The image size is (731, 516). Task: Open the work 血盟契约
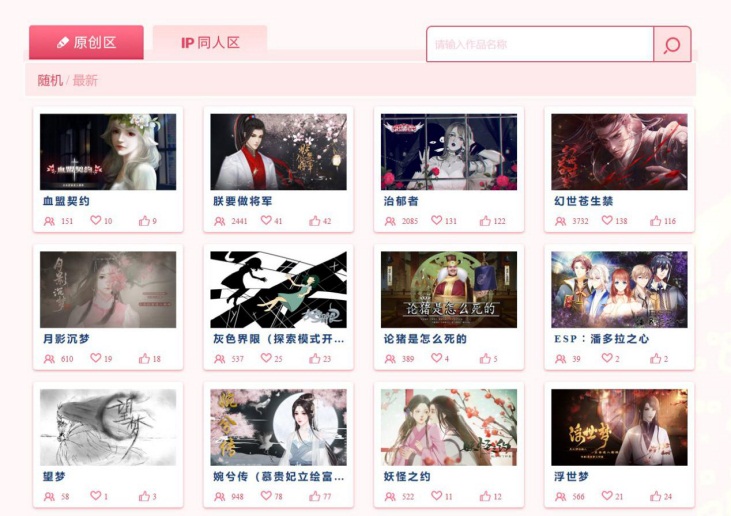(108, 152)
